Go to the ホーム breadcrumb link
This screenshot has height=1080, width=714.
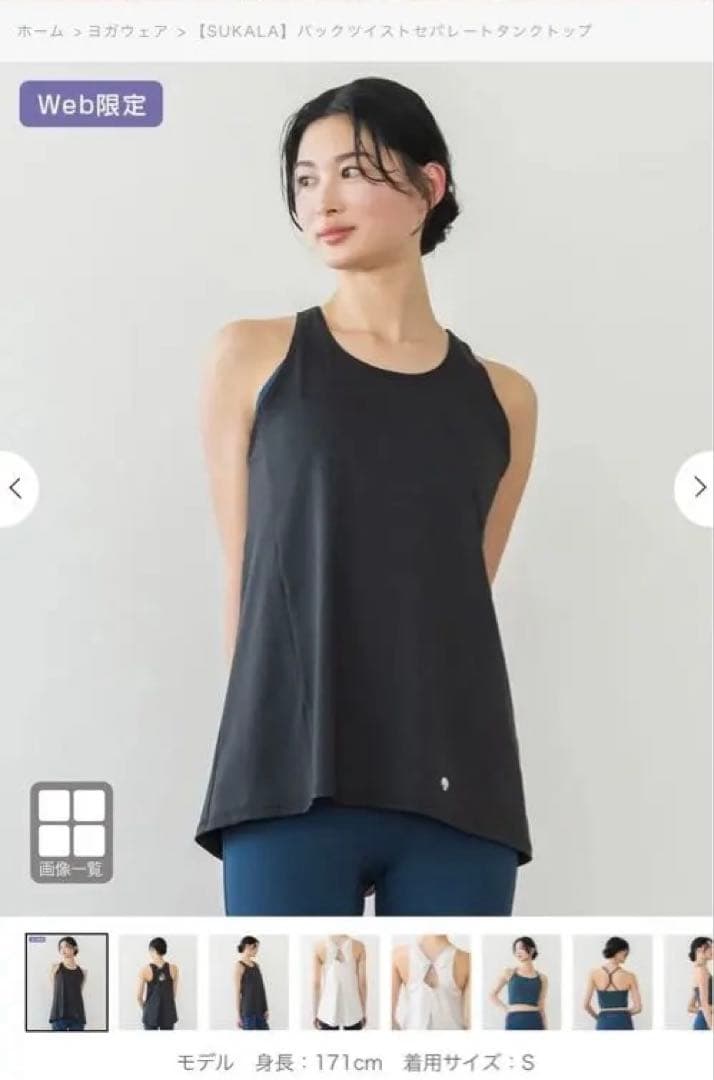40,31
